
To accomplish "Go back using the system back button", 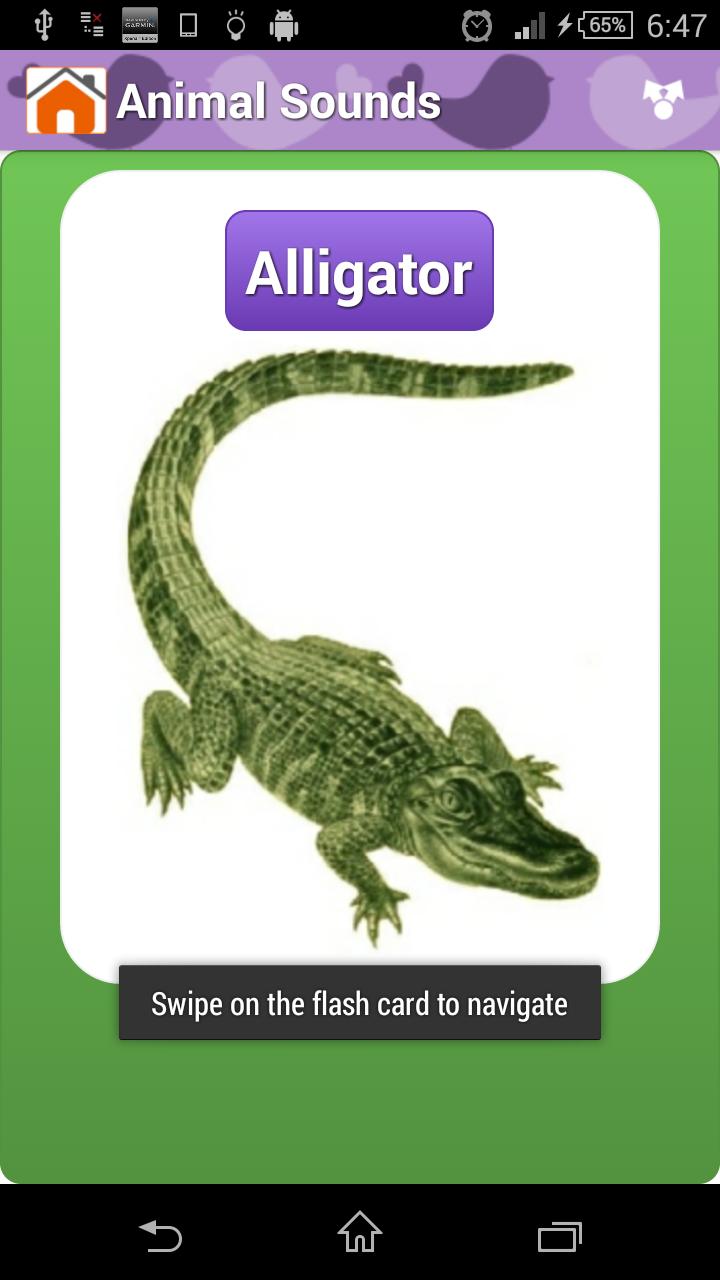I will pos(160,1236).
